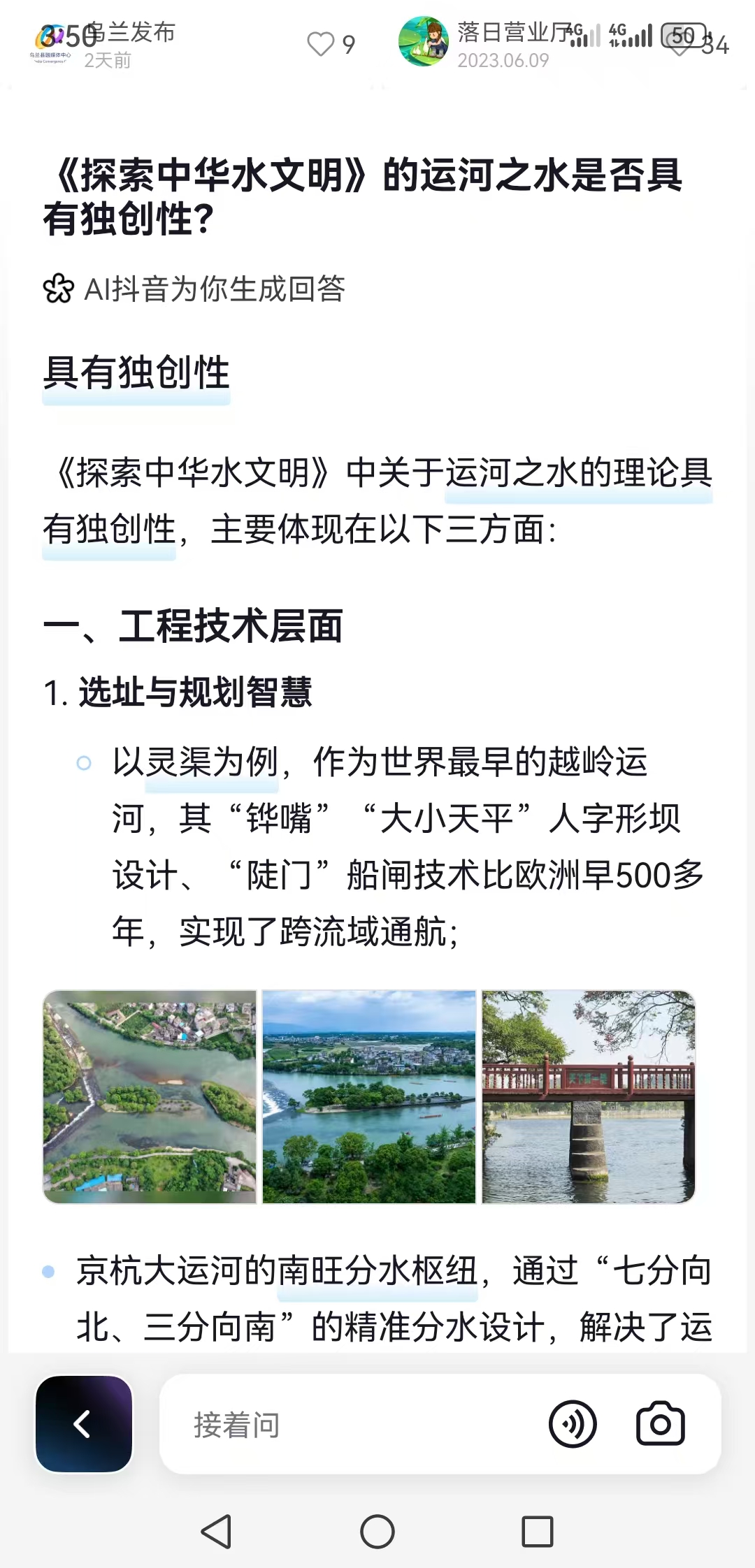Follow the 南旺分水枢纽 highlighted link

pyautogui.click(x=377, y=1271)
